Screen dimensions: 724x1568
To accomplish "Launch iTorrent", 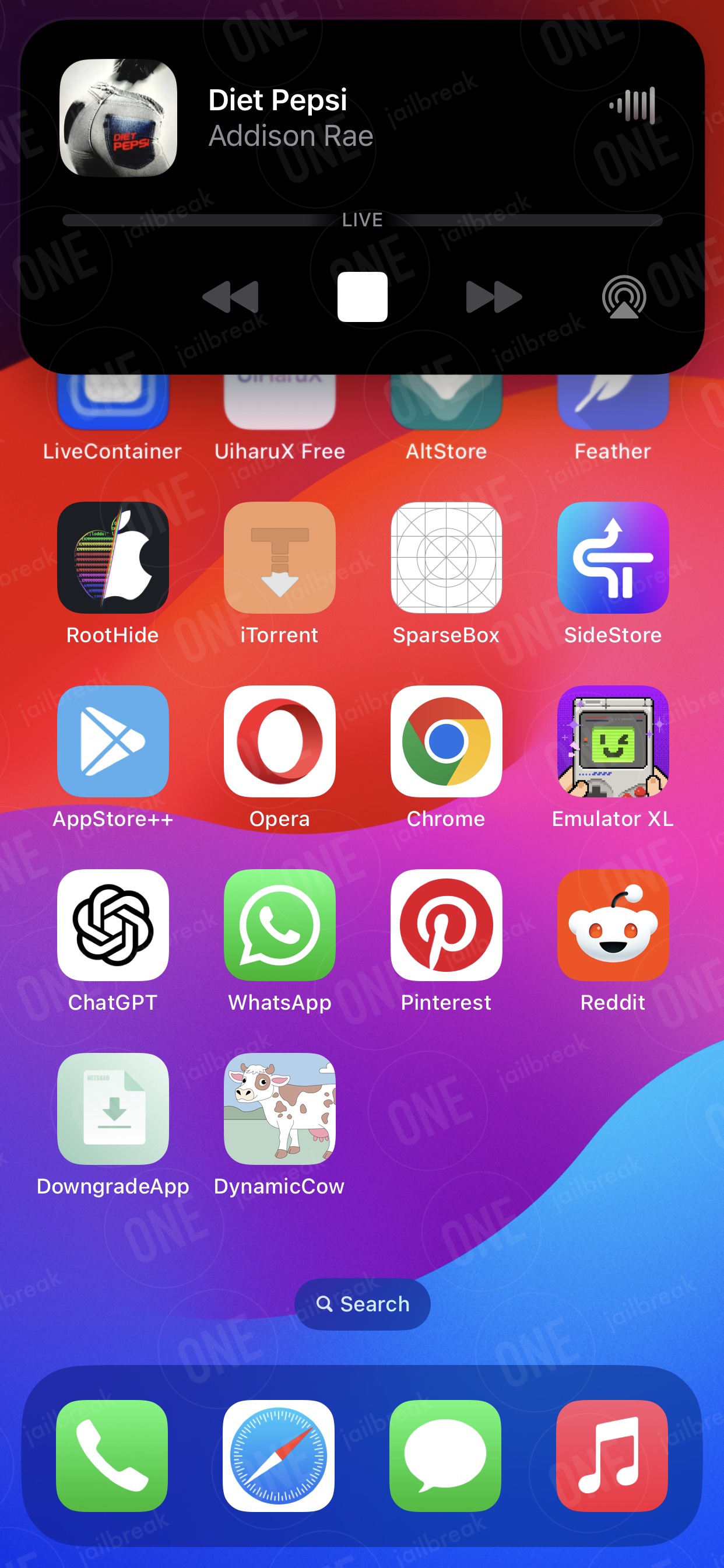I will [x=279, y=558].
